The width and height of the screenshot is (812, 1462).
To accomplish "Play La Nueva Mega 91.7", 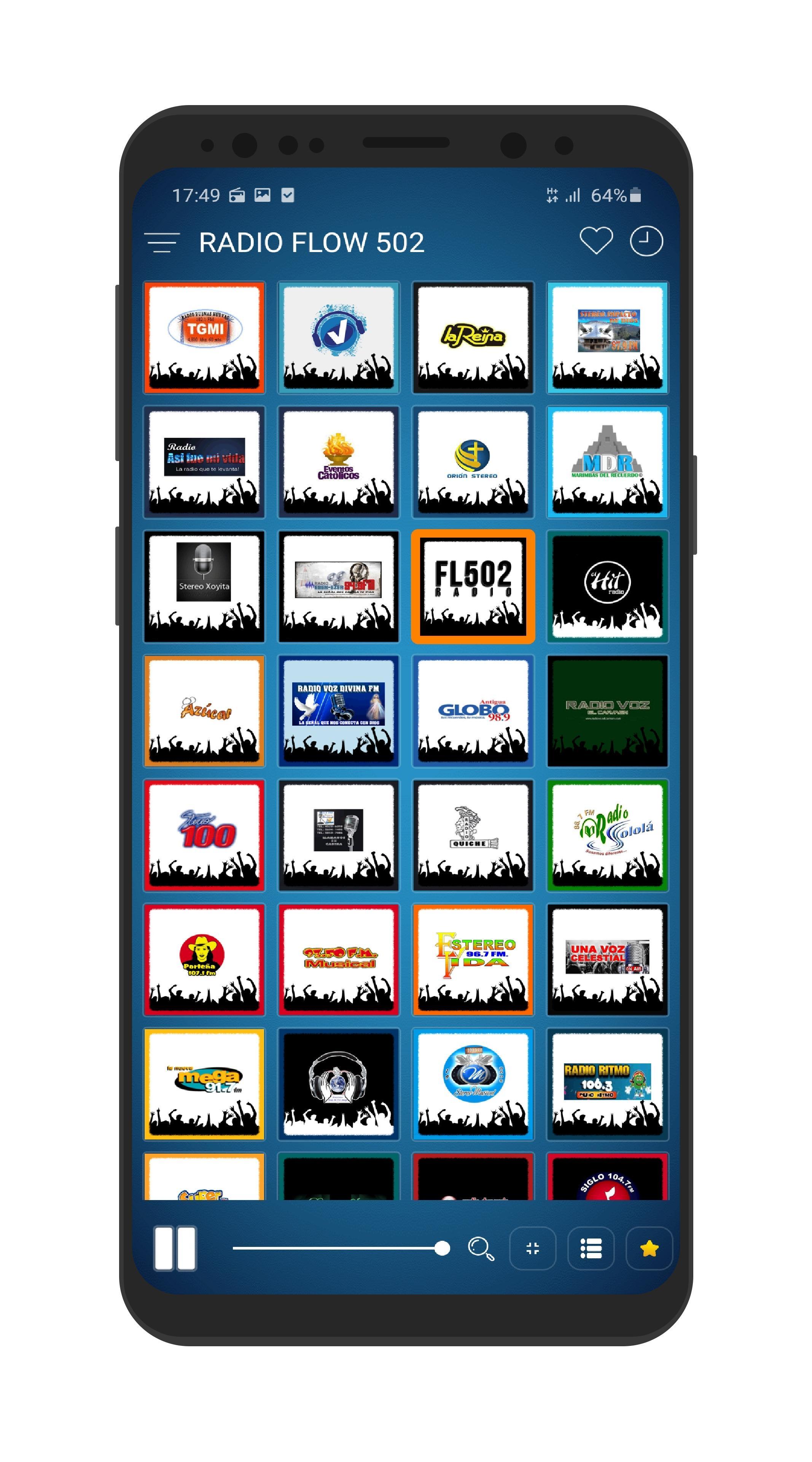I will pos(204,1084).
